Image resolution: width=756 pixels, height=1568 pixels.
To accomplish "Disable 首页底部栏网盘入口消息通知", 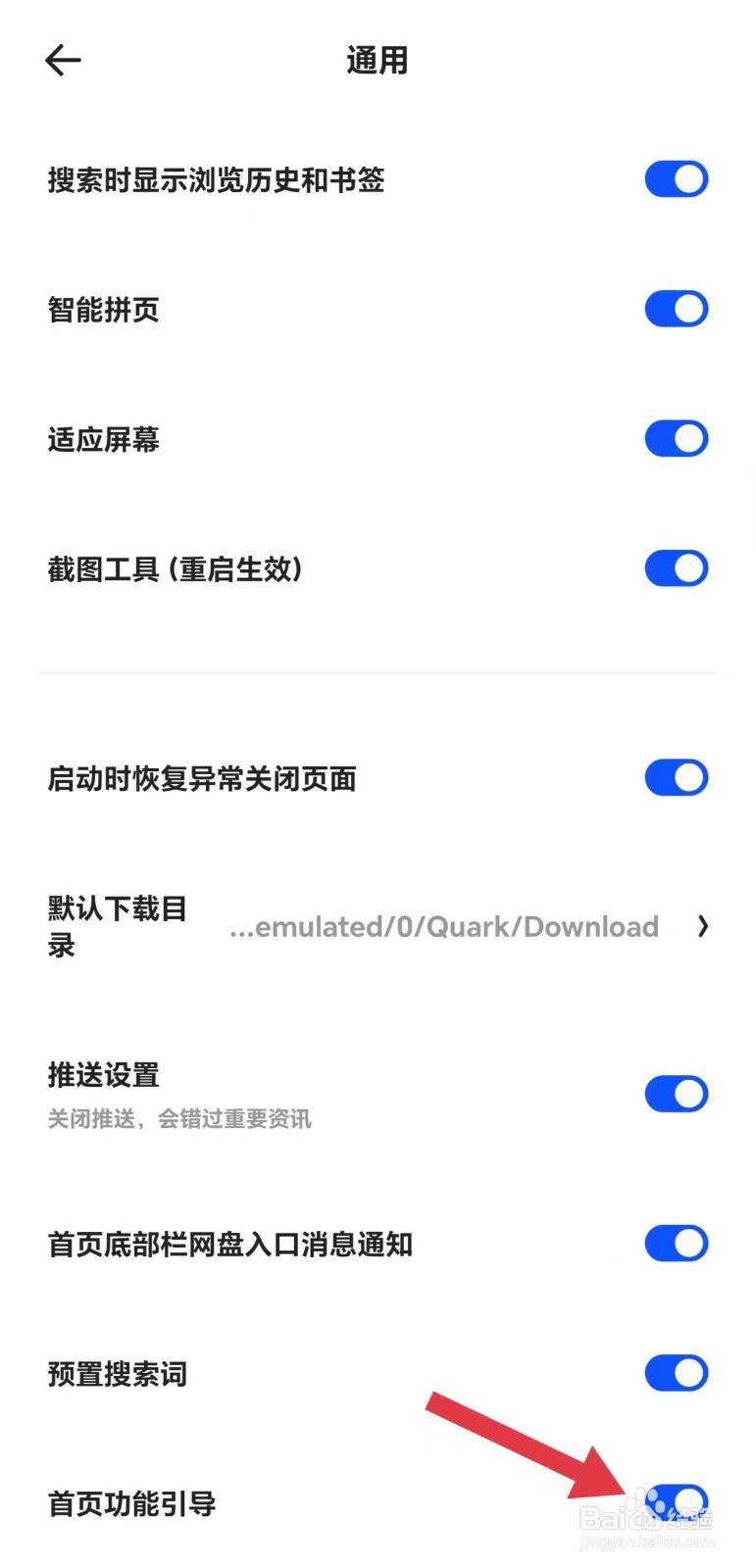I will (x=676, y=1244).
